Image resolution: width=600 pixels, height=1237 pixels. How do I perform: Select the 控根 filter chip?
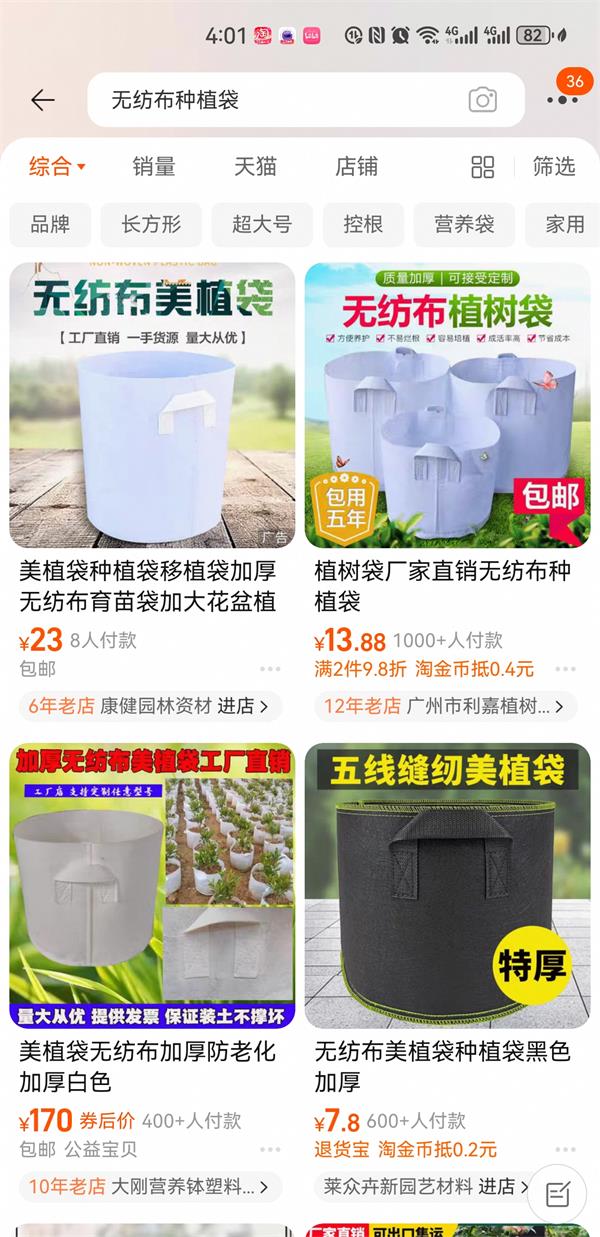[x=363, y=225]
